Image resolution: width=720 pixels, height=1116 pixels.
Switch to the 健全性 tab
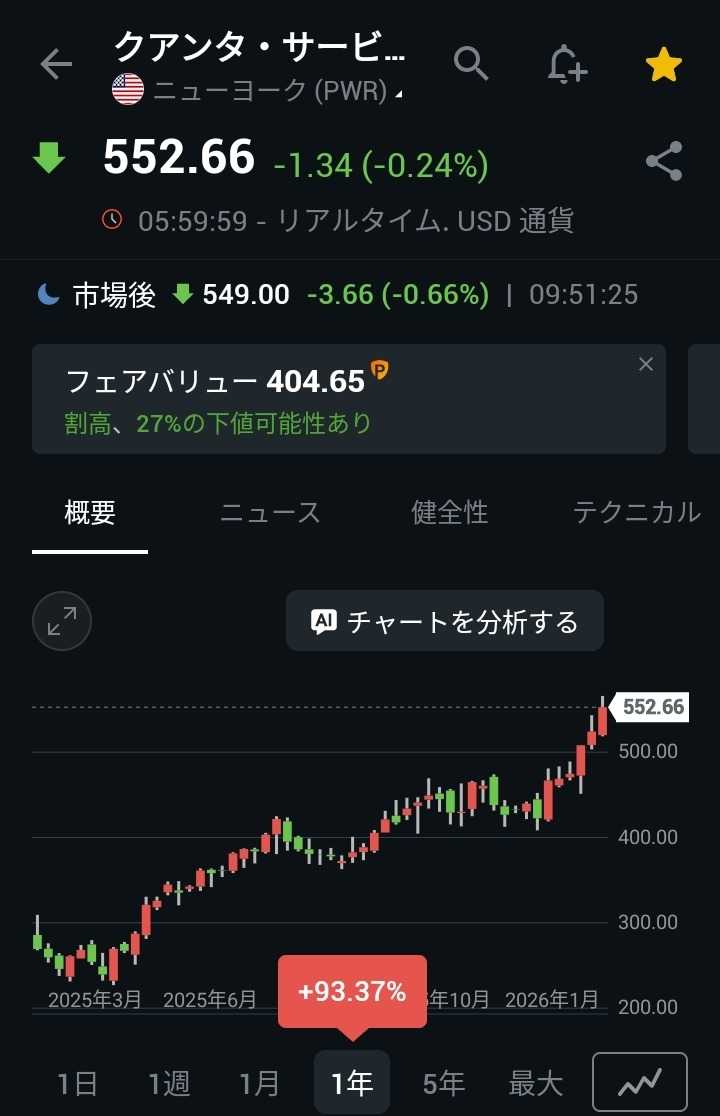(450, 513)
